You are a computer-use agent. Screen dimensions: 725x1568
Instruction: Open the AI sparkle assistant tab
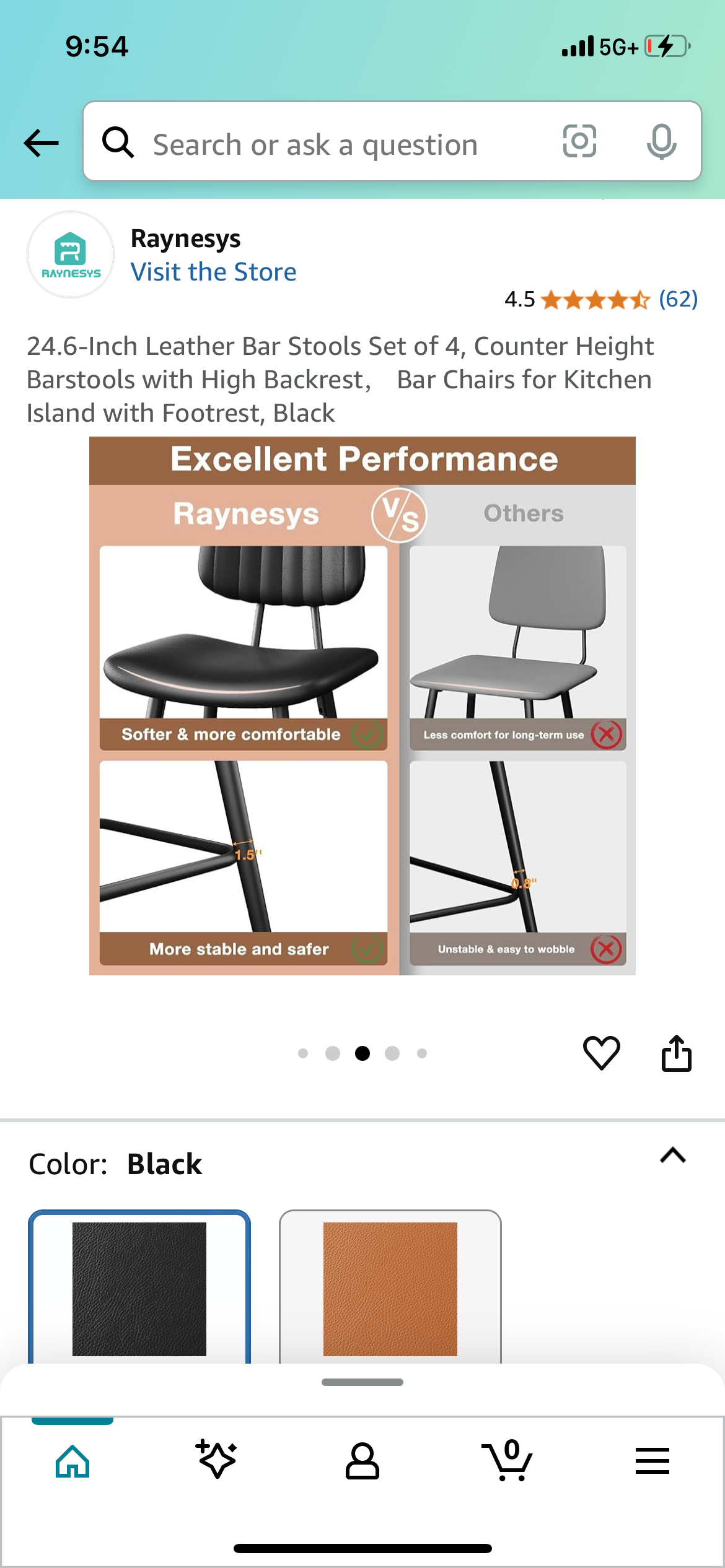click(216, 1460)
